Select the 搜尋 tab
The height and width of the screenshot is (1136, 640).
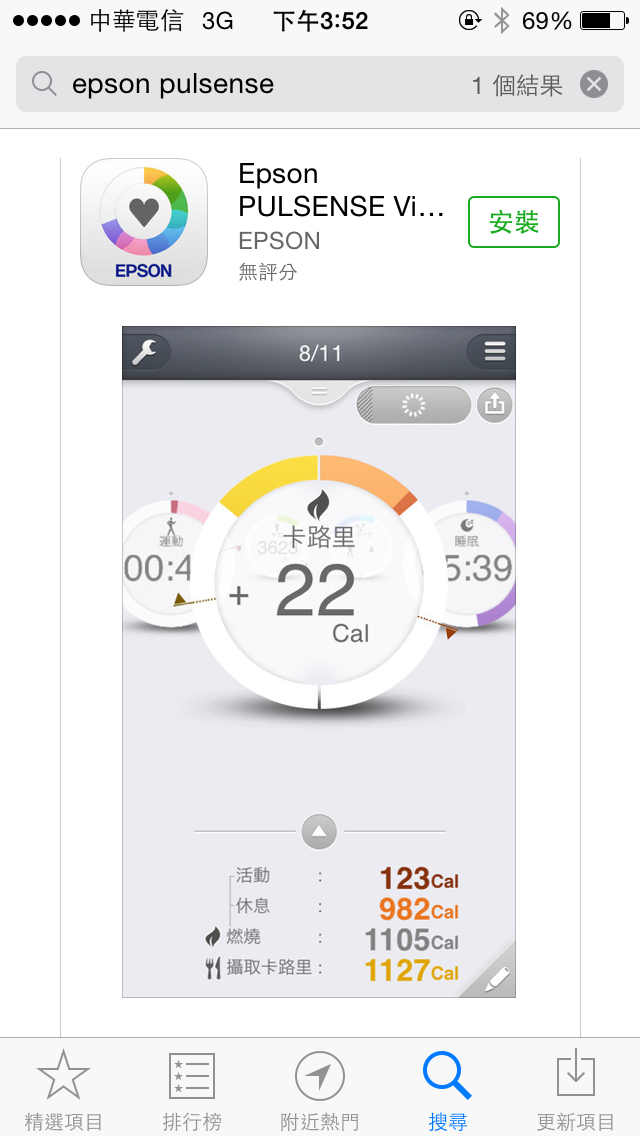point(447,1089)
